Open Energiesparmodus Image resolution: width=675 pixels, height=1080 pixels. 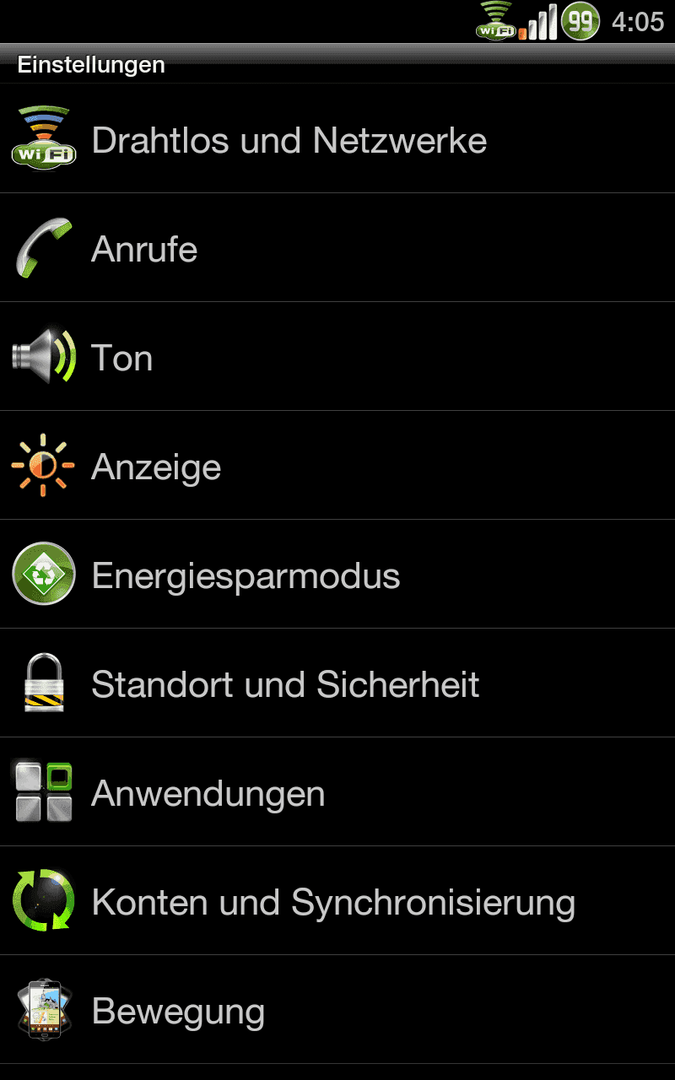click(338, 574)
